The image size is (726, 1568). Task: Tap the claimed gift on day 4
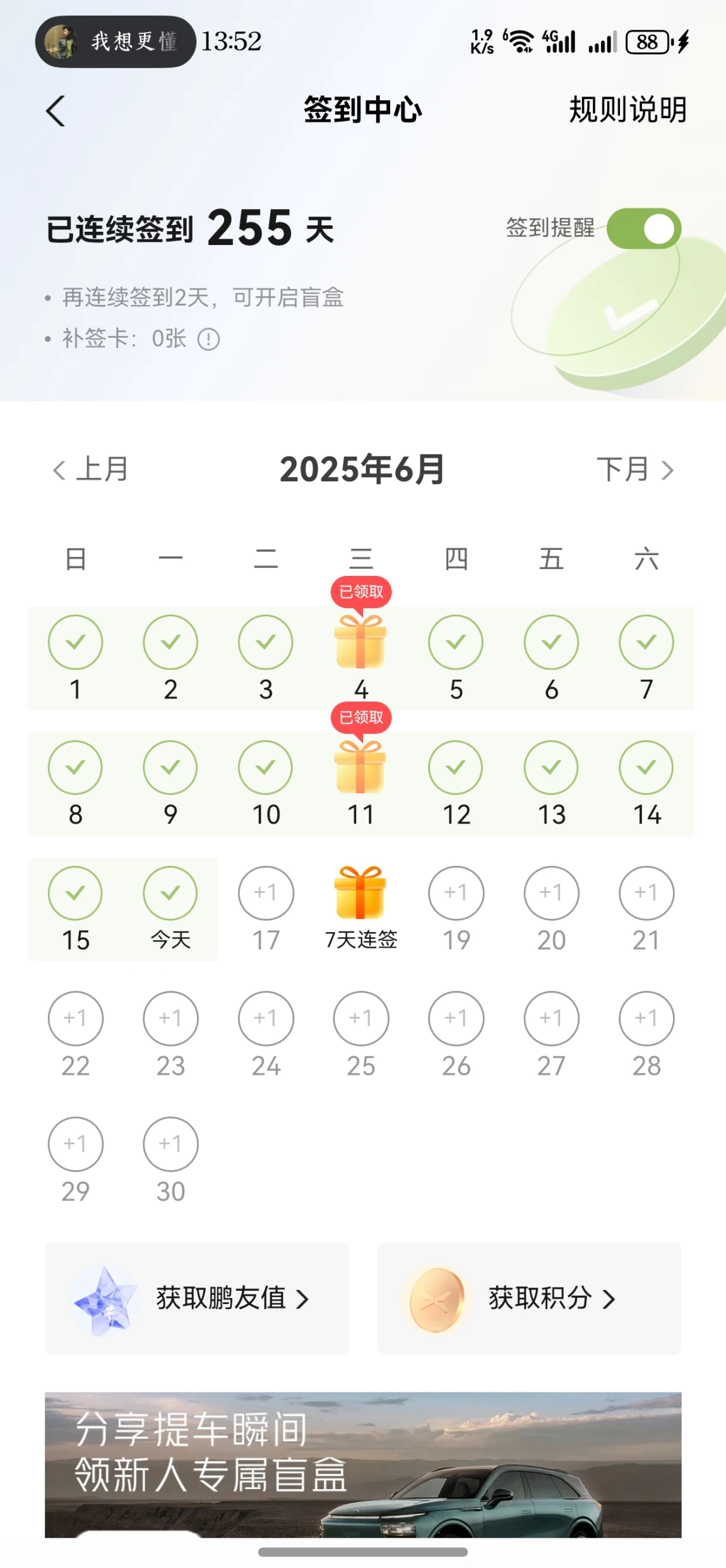click(360, 642)
